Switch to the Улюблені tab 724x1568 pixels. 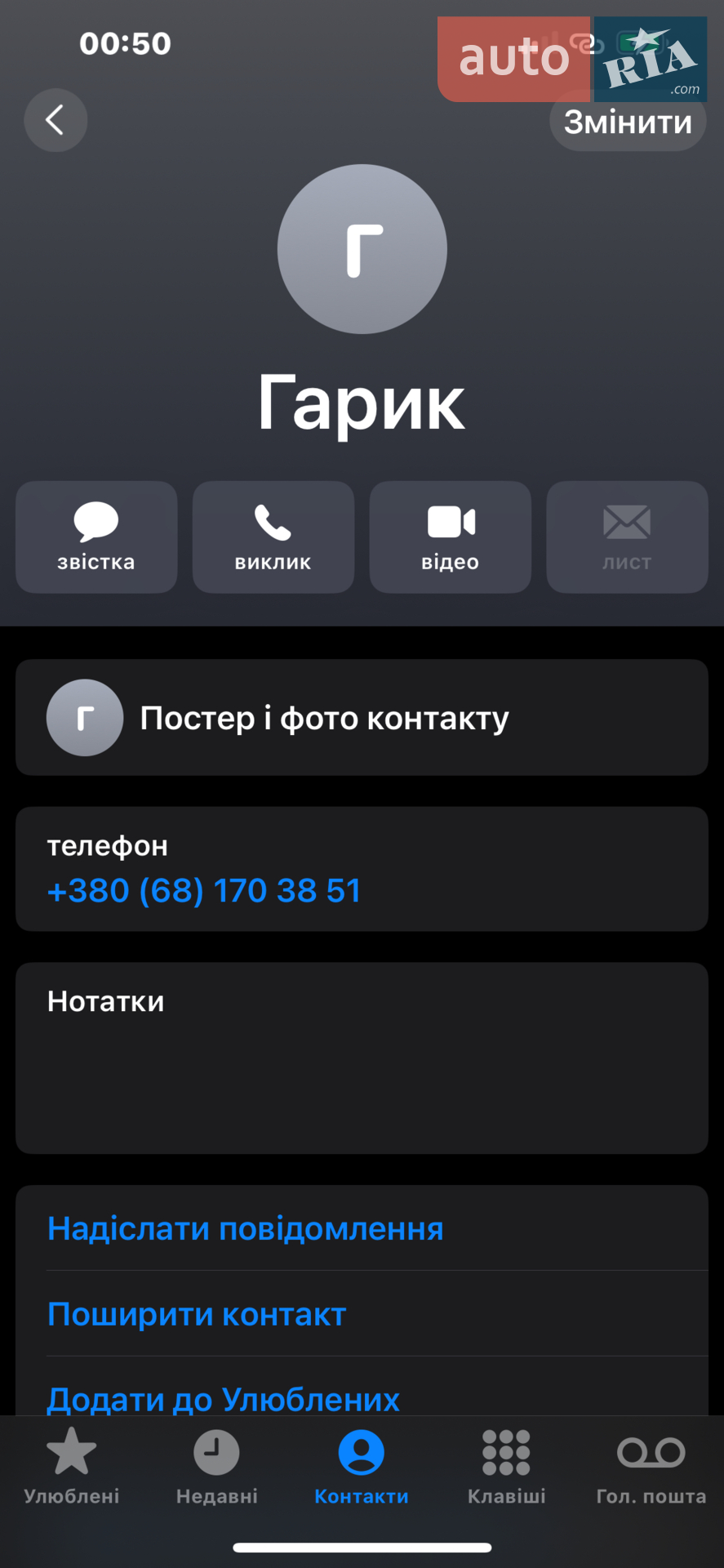(x=72, y=1467)
